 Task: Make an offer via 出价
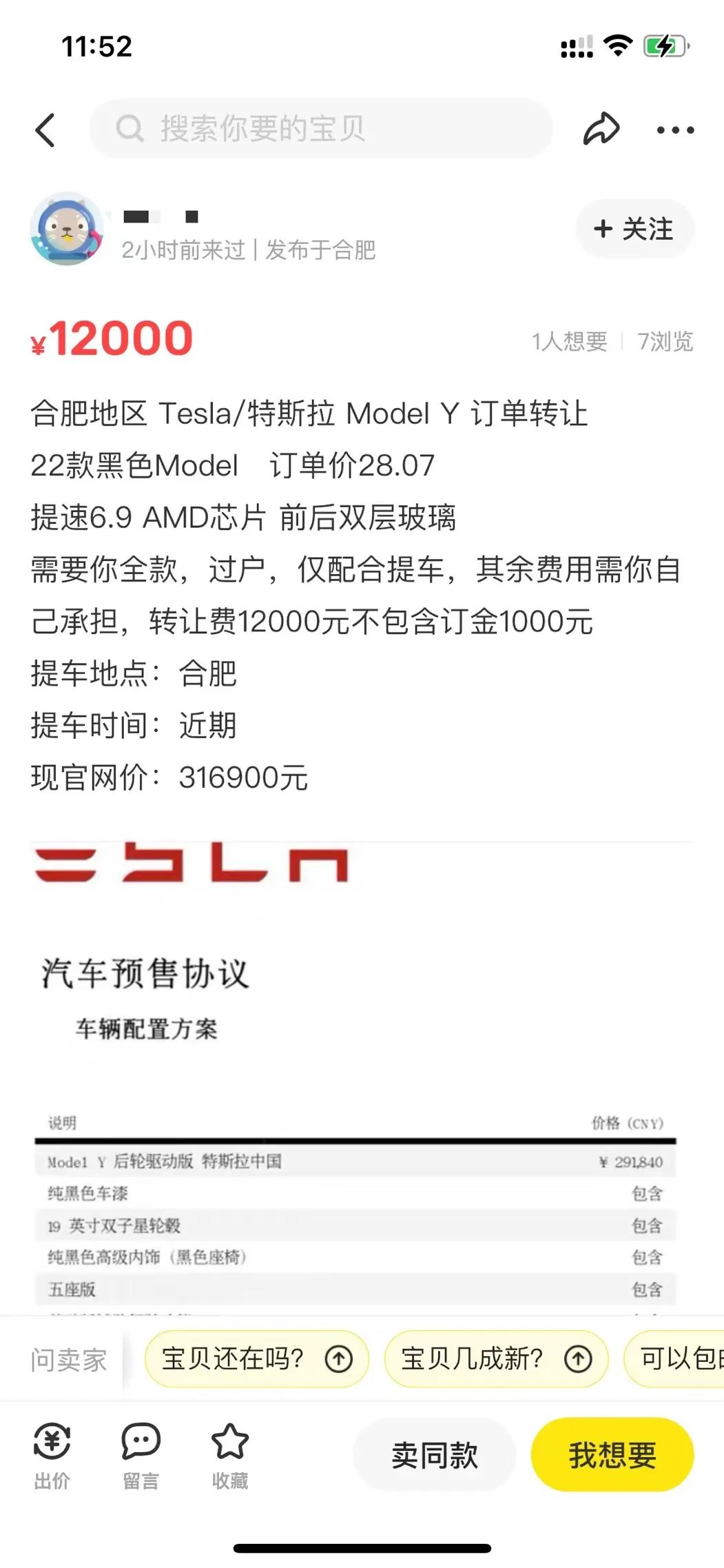[x=52, y=1454]
